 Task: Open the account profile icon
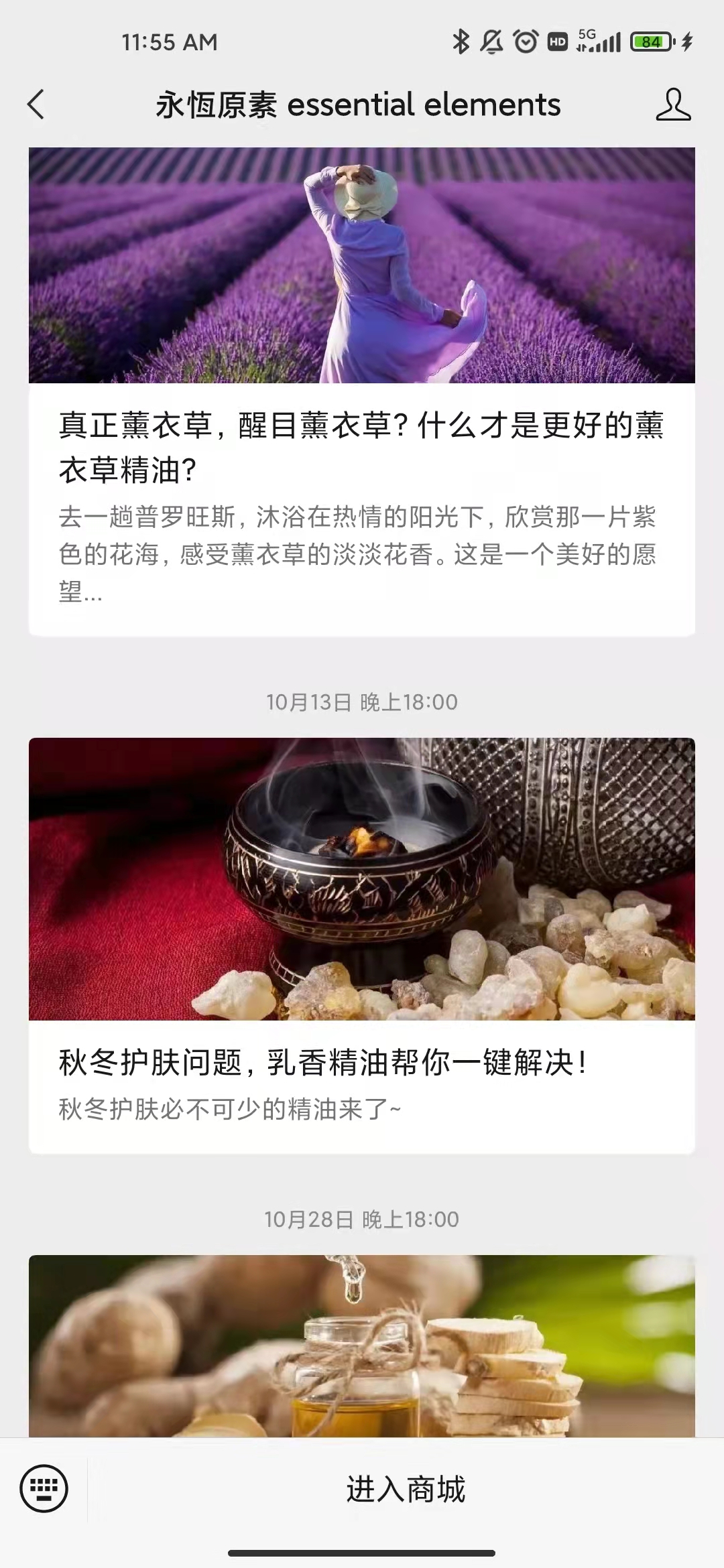(673, 105)
